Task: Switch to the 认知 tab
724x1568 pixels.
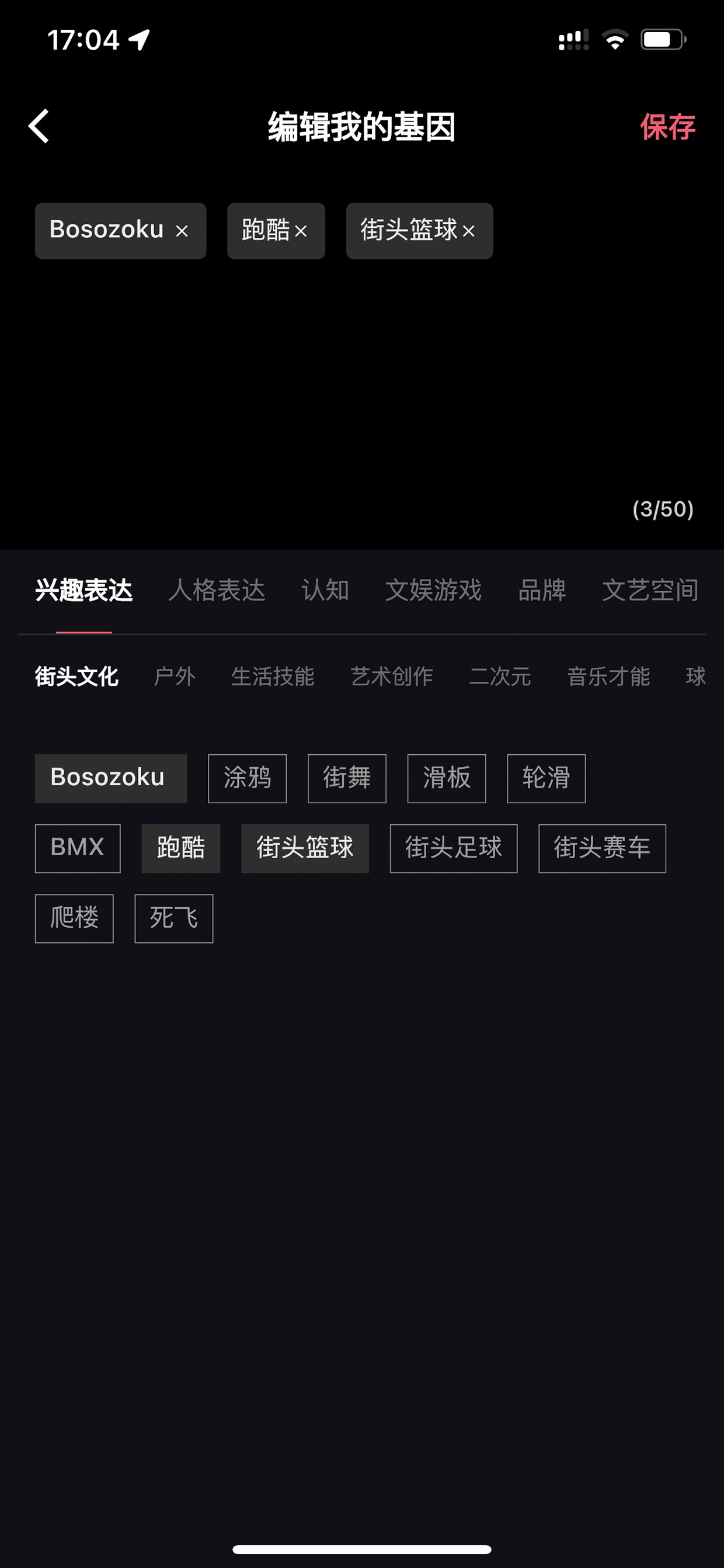Action: click(x=325, y=591)
